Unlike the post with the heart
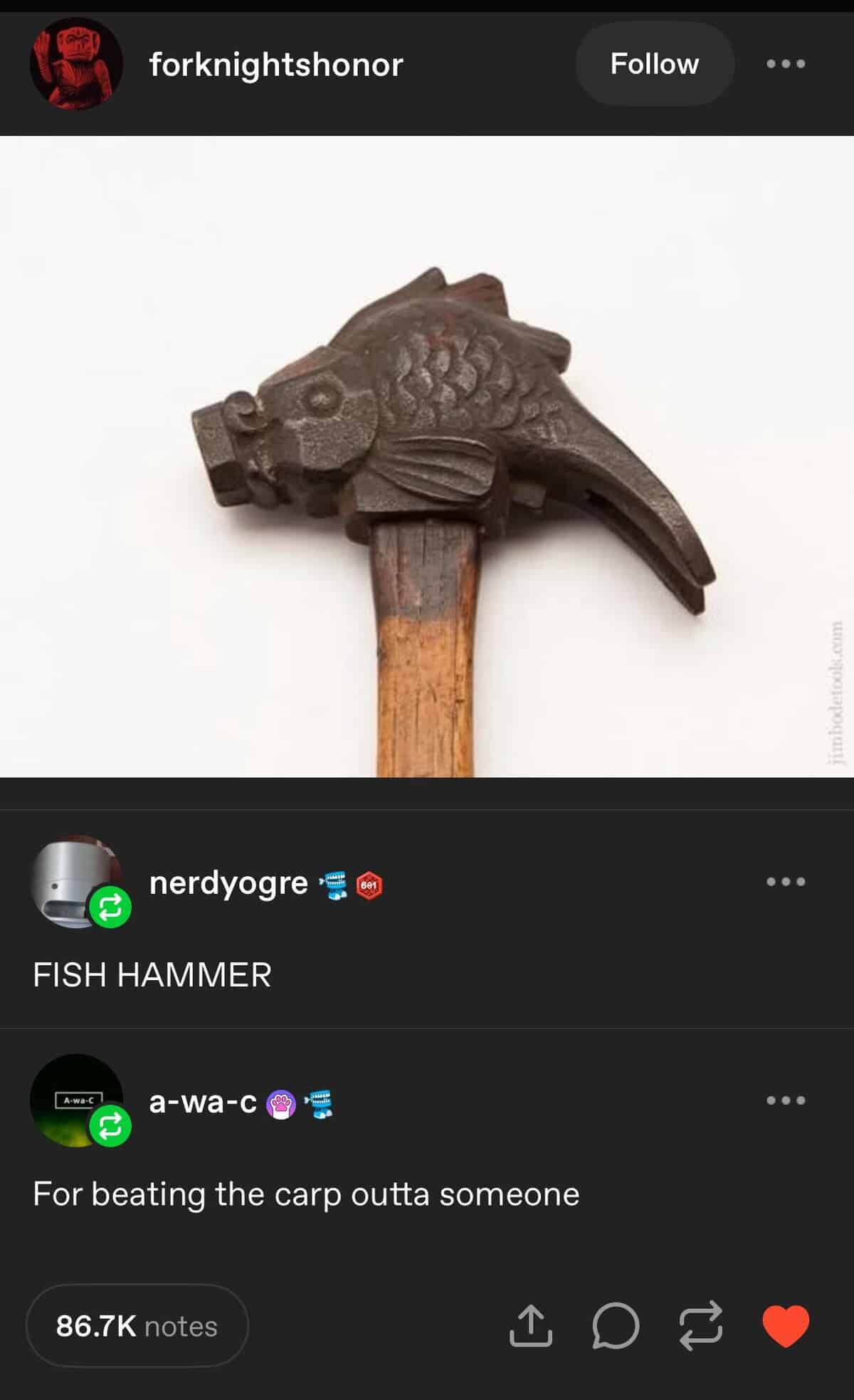This screenshot has height=1400, width=854. pyautogui.click(x=786, y=1325)
